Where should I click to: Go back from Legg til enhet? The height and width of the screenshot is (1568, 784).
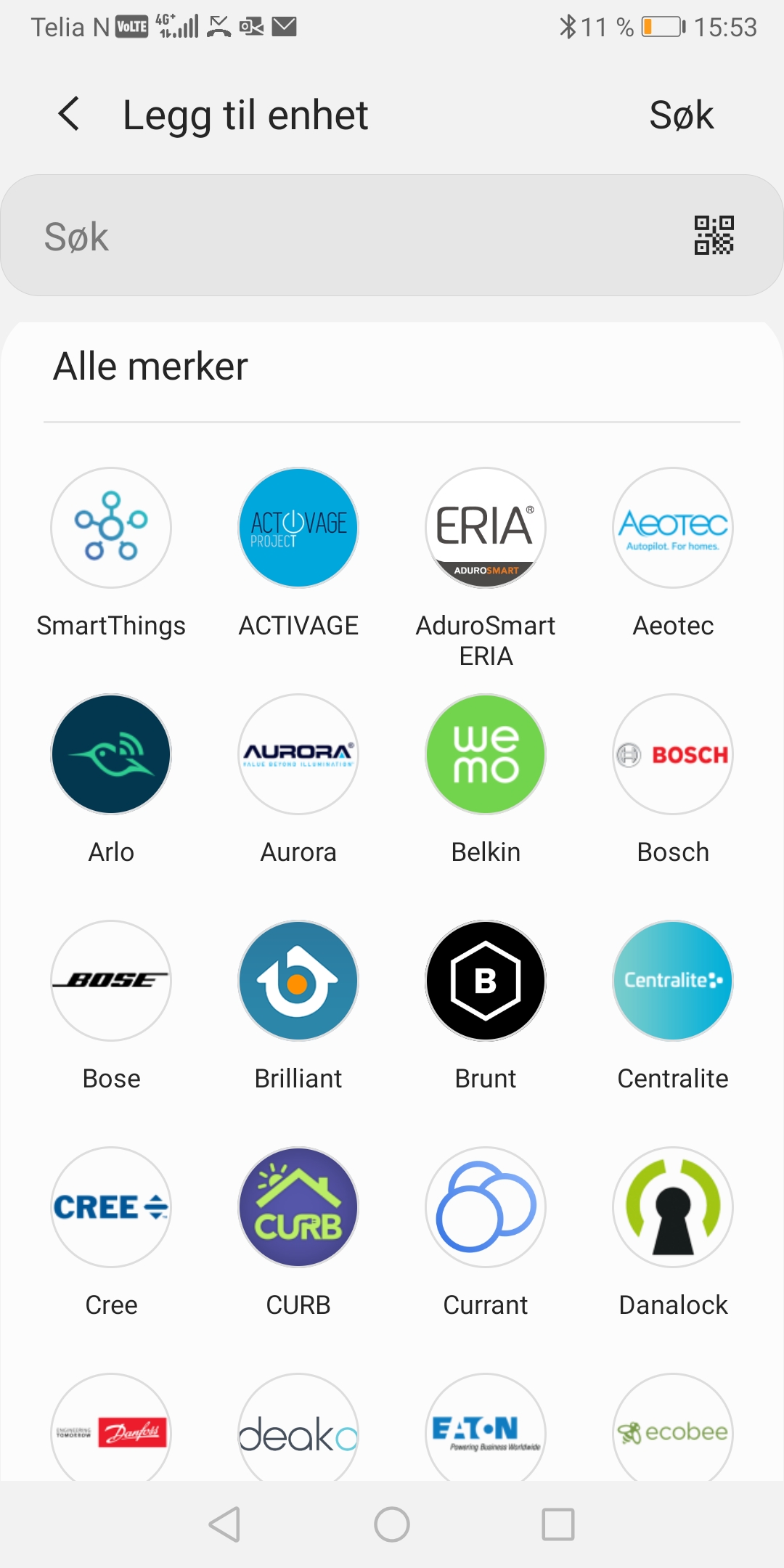point(69,114)
